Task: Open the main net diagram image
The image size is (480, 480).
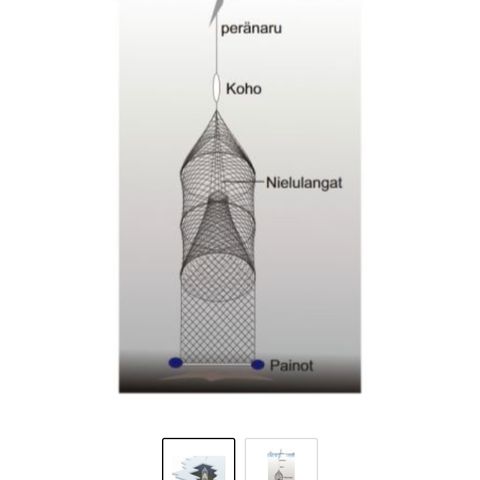Action: point(240,196)
